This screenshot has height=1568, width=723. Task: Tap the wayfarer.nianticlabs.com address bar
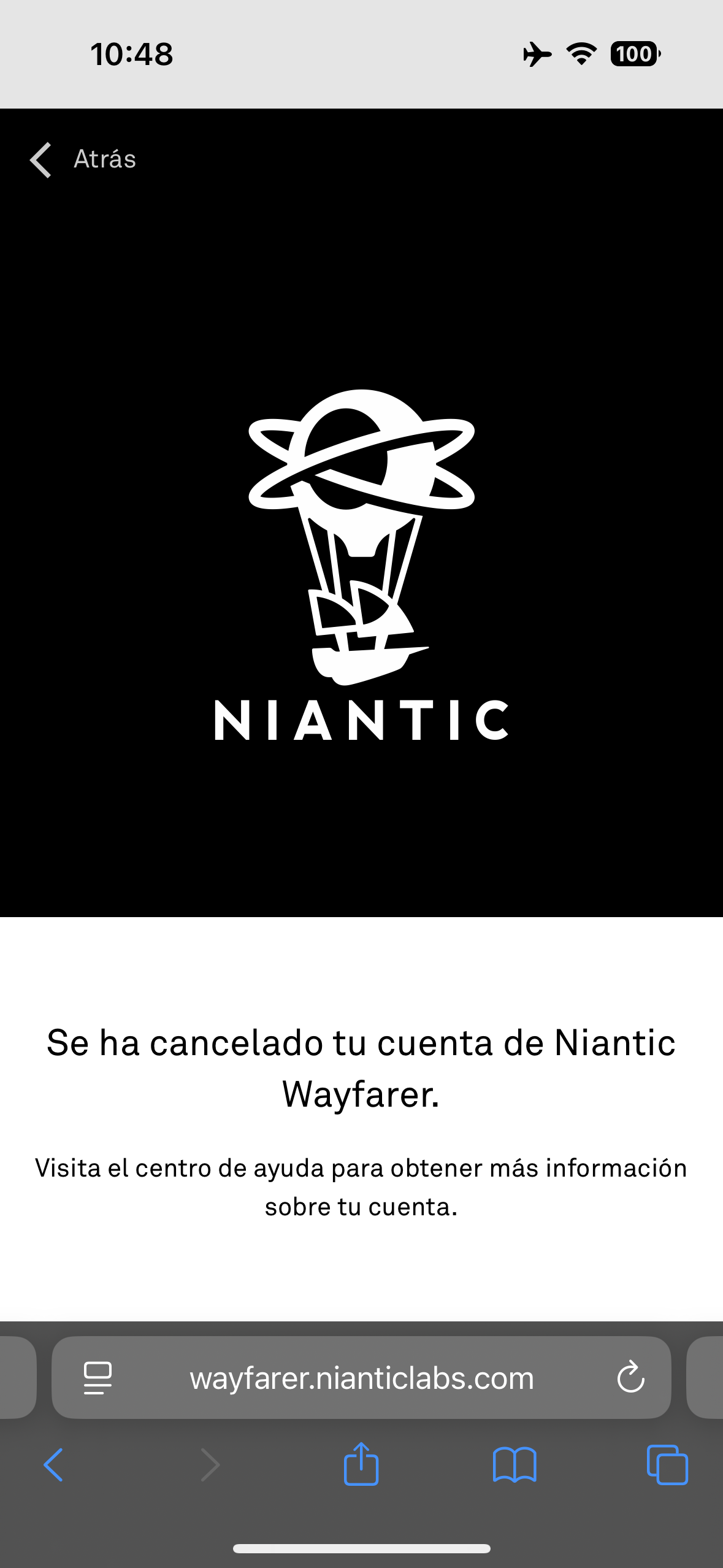(361, 1378)
